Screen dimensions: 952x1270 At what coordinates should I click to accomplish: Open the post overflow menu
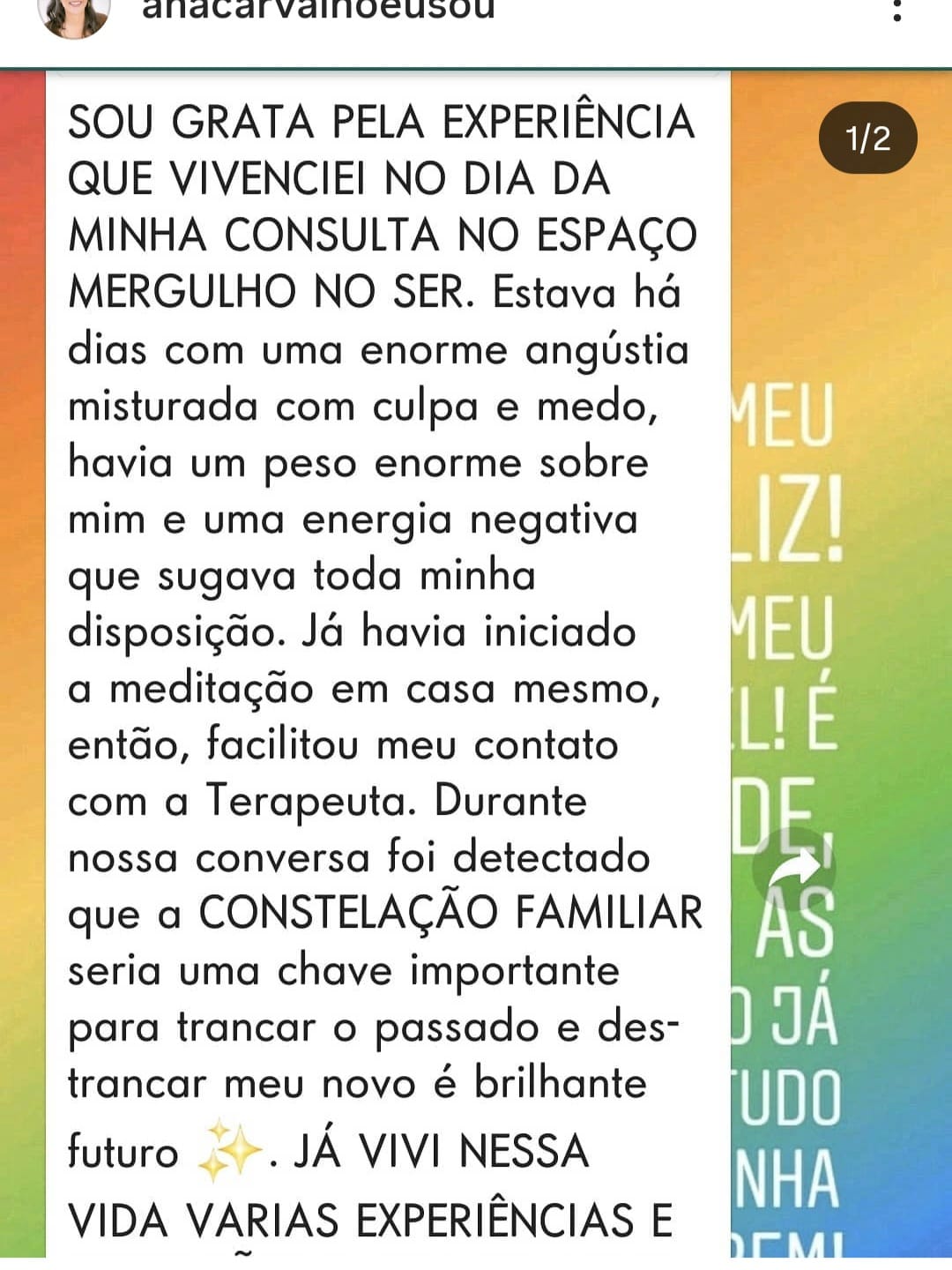pos(896,11)
